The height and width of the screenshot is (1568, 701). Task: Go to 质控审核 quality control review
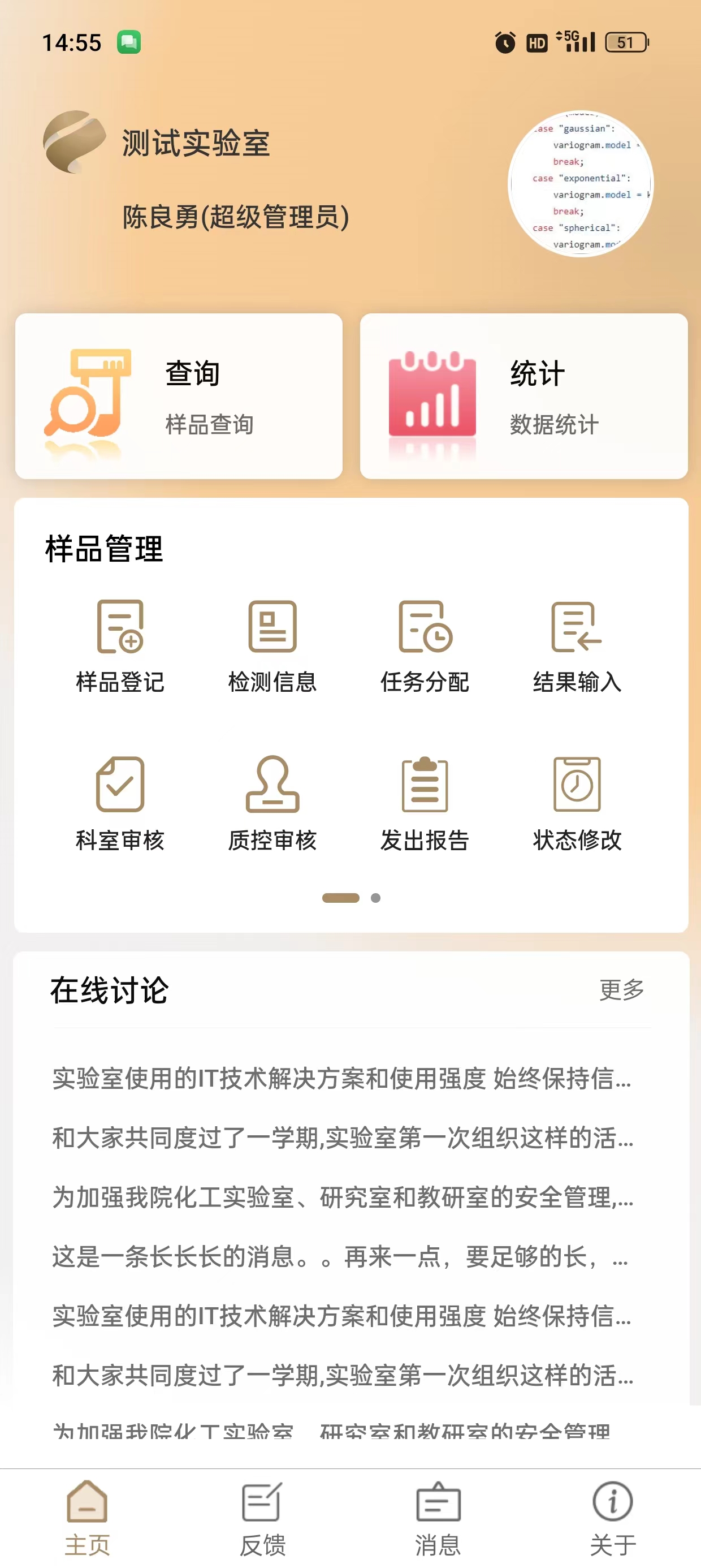point(272,803)
